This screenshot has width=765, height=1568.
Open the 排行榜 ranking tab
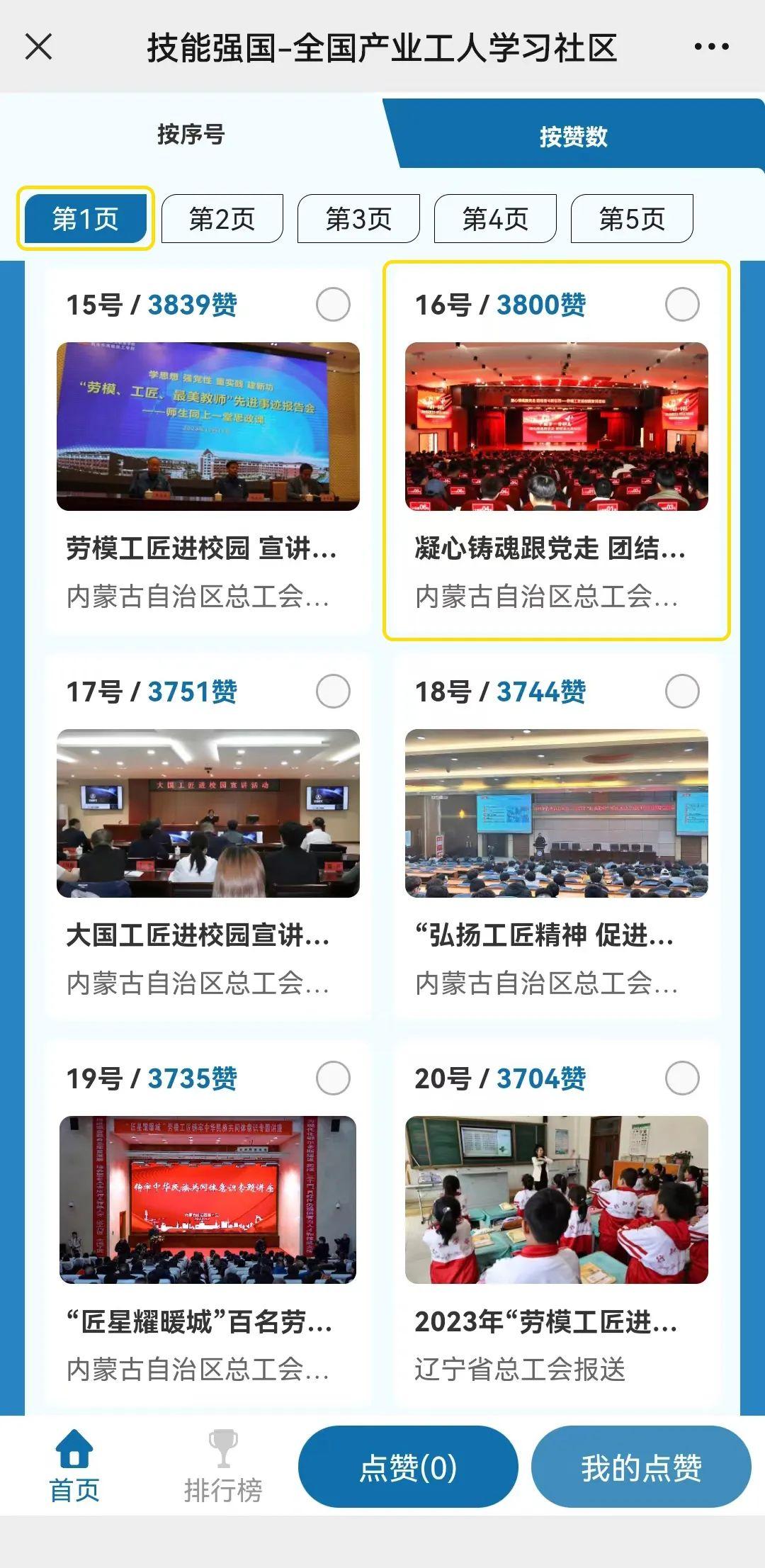pos(223,1467)
